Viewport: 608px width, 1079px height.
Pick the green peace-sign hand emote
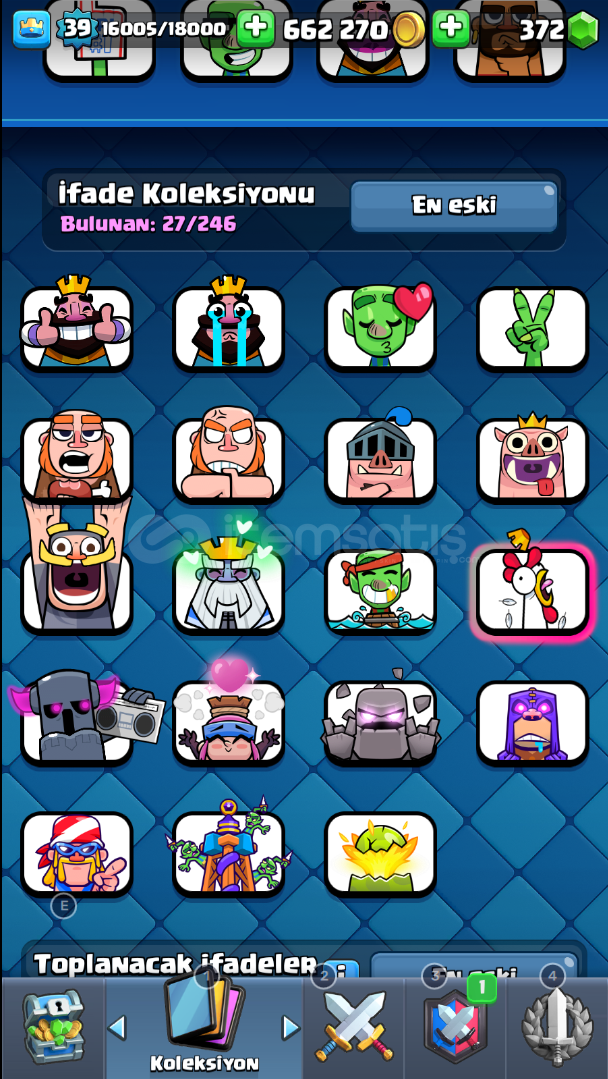[532, 327]
